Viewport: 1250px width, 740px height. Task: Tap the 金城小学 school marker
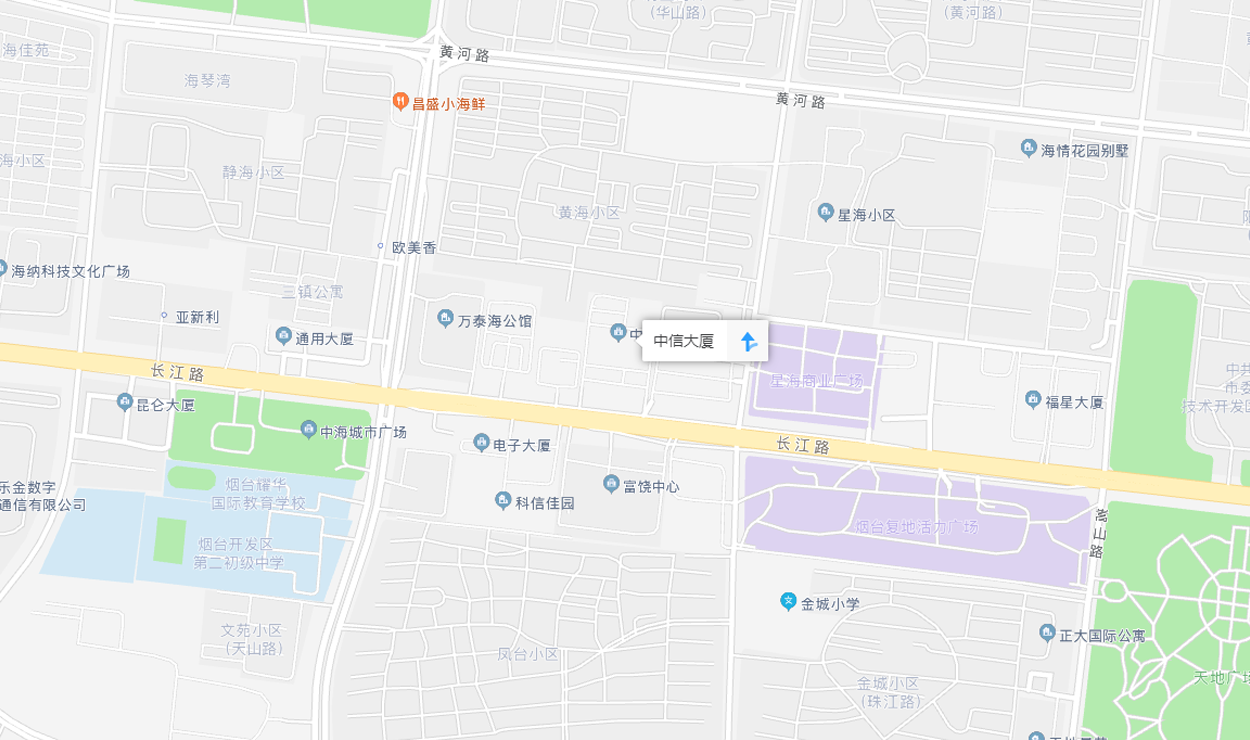click(x=788, y=602)
